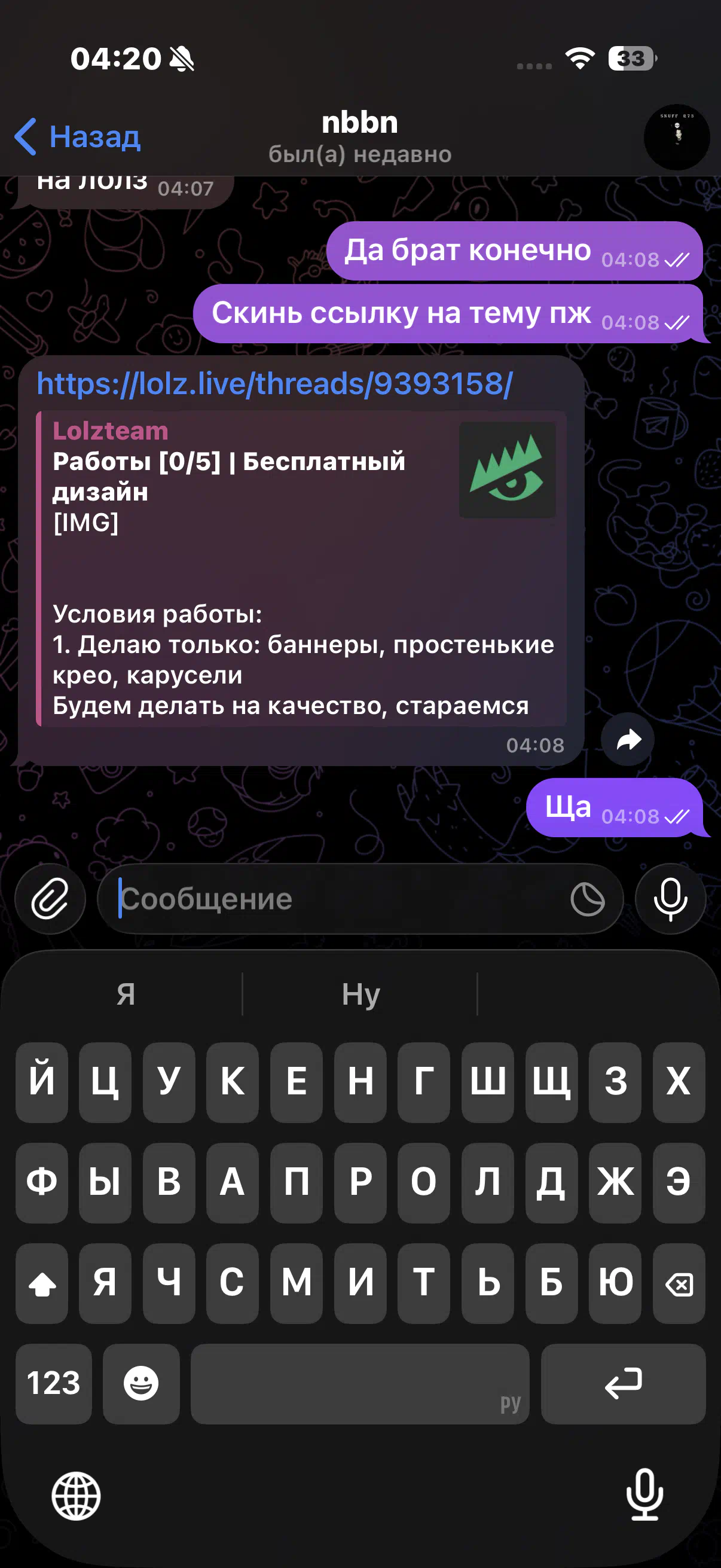Record a voice message with the microphone

click(670, 898)
